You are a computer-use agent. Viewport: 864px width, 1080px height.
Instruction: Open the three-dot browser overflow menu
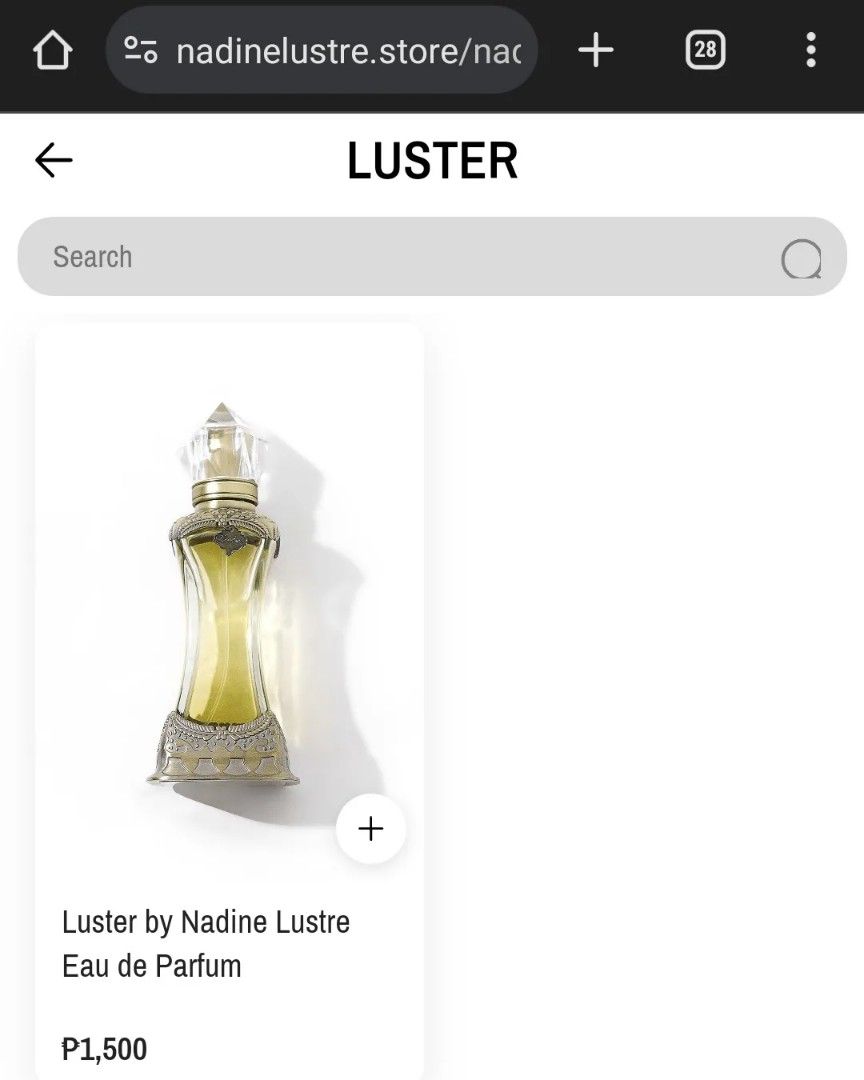tap(810, 49)
